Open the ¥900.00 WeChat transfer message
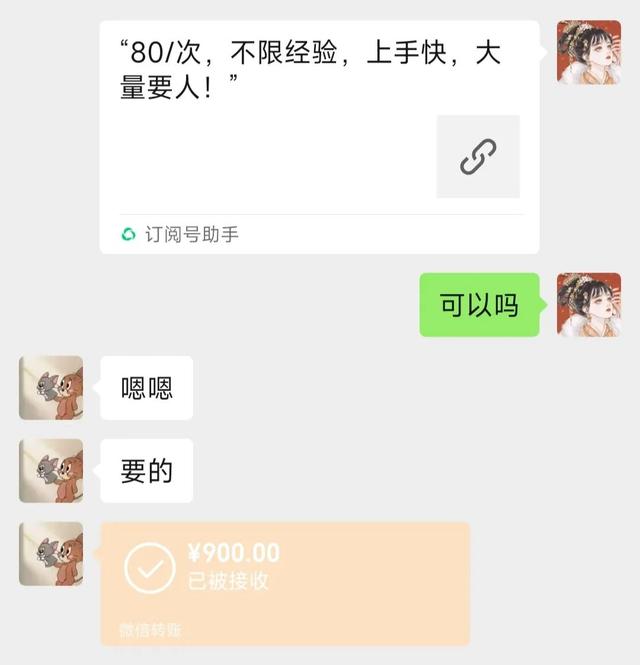Image resolution: width=640 pixels, height=665 pixels. pyautogui.click(x=284, y=580)
